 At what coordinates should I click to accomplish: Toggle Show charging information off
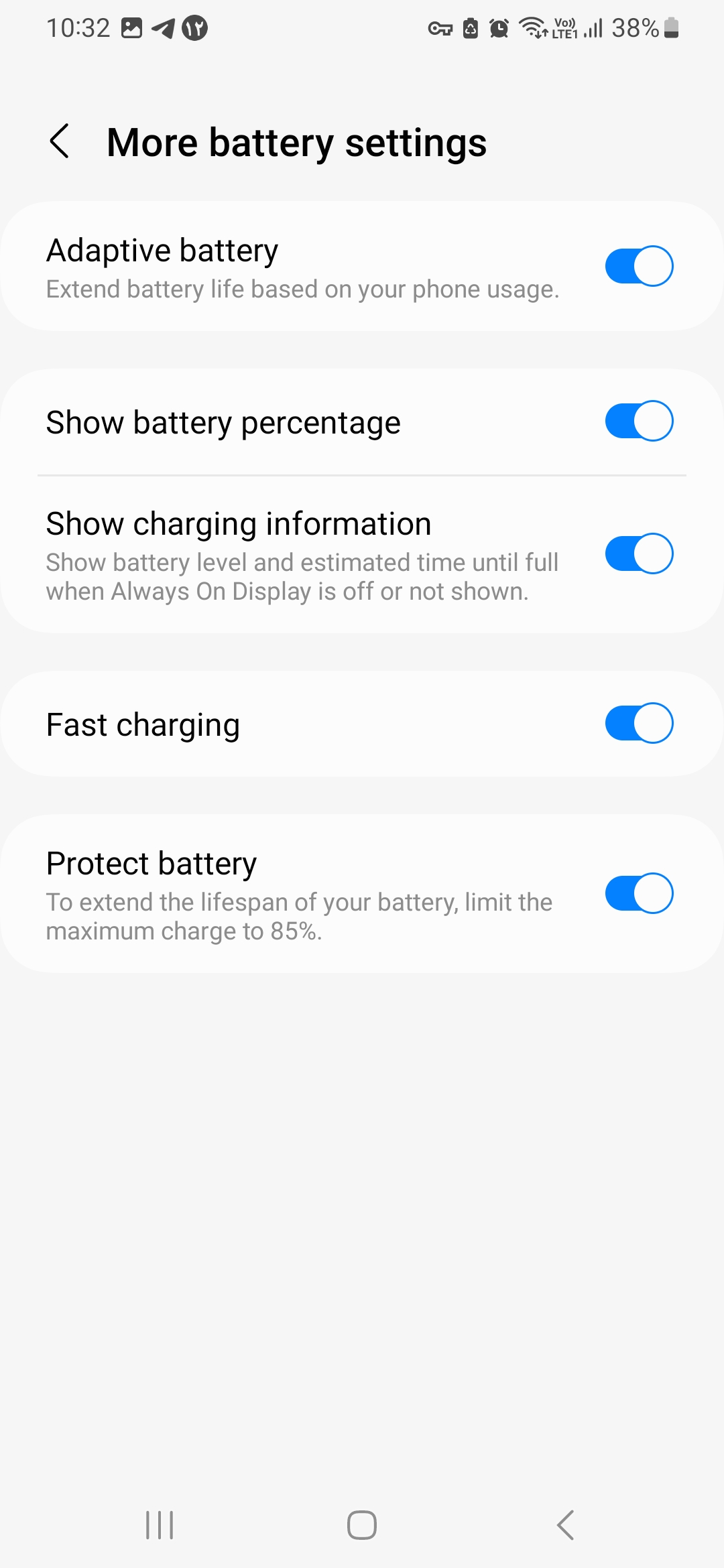[638, 553]
